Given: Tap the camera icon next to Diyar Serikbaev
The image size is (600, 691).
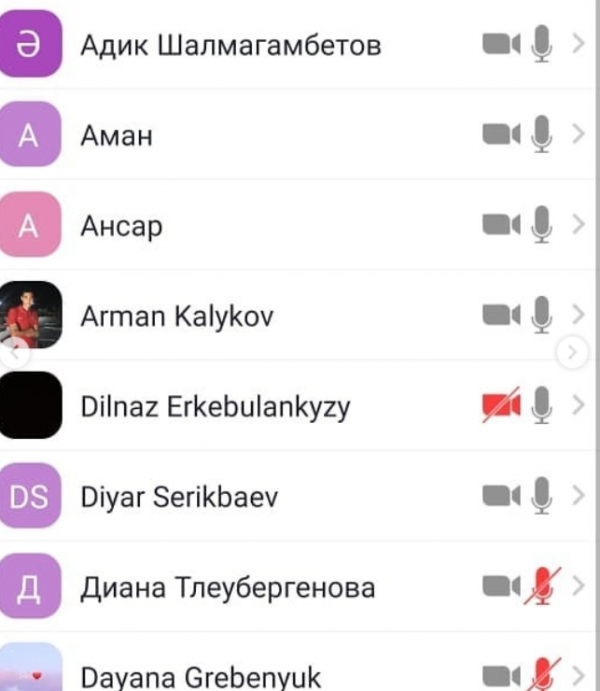Looking at the screenshot, I should point(502,496).
